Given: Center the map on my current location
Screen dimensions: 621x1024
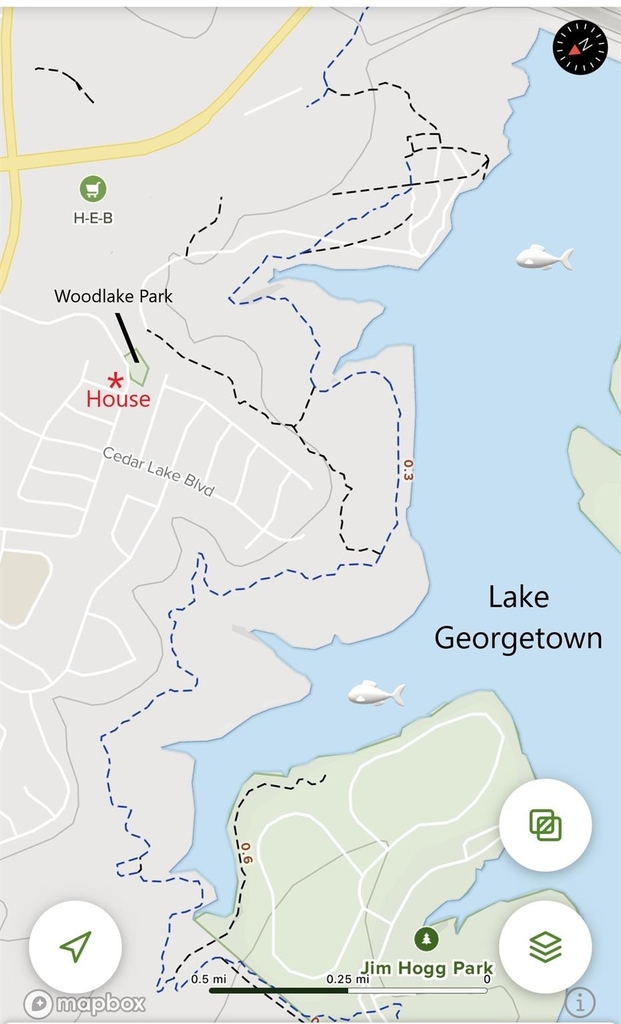Looking at the screenshot, I should (x=75, y=946).
